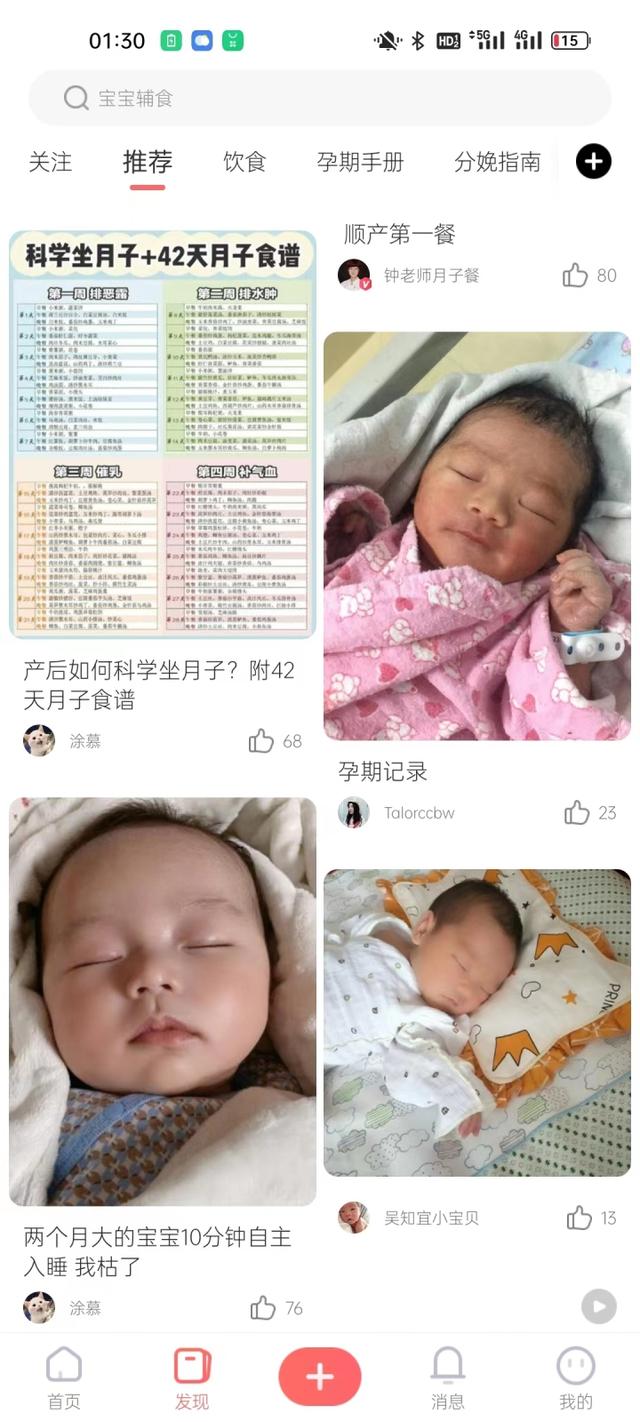640x1422 pixels.
Task: Create a new post with the red plus button
Action: [320, 1377]
